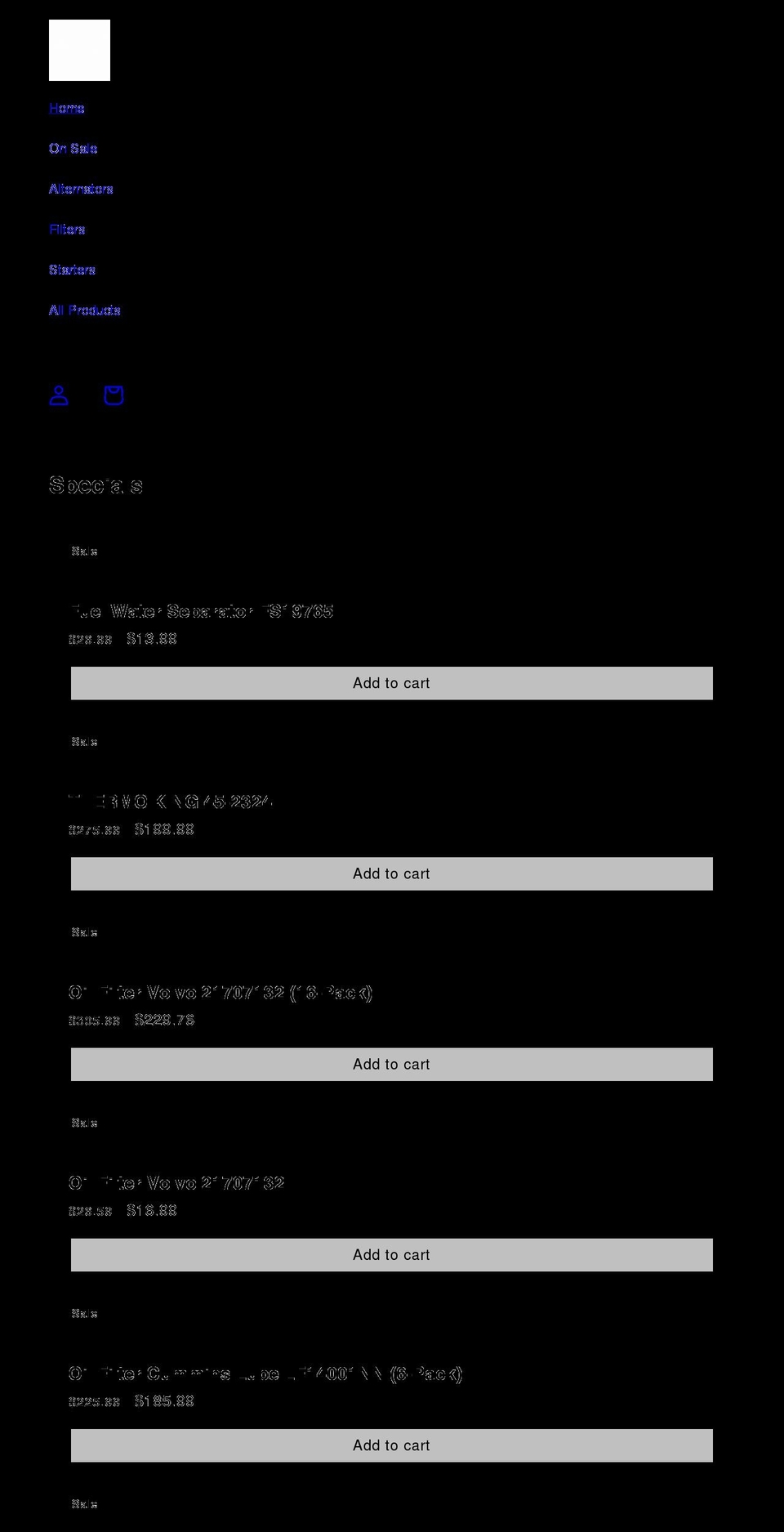Add Volvo oil filter 18-Pack to cart
Image resolution: width=784 pixels, height=1532 pixels.
tap(392, 1064)
